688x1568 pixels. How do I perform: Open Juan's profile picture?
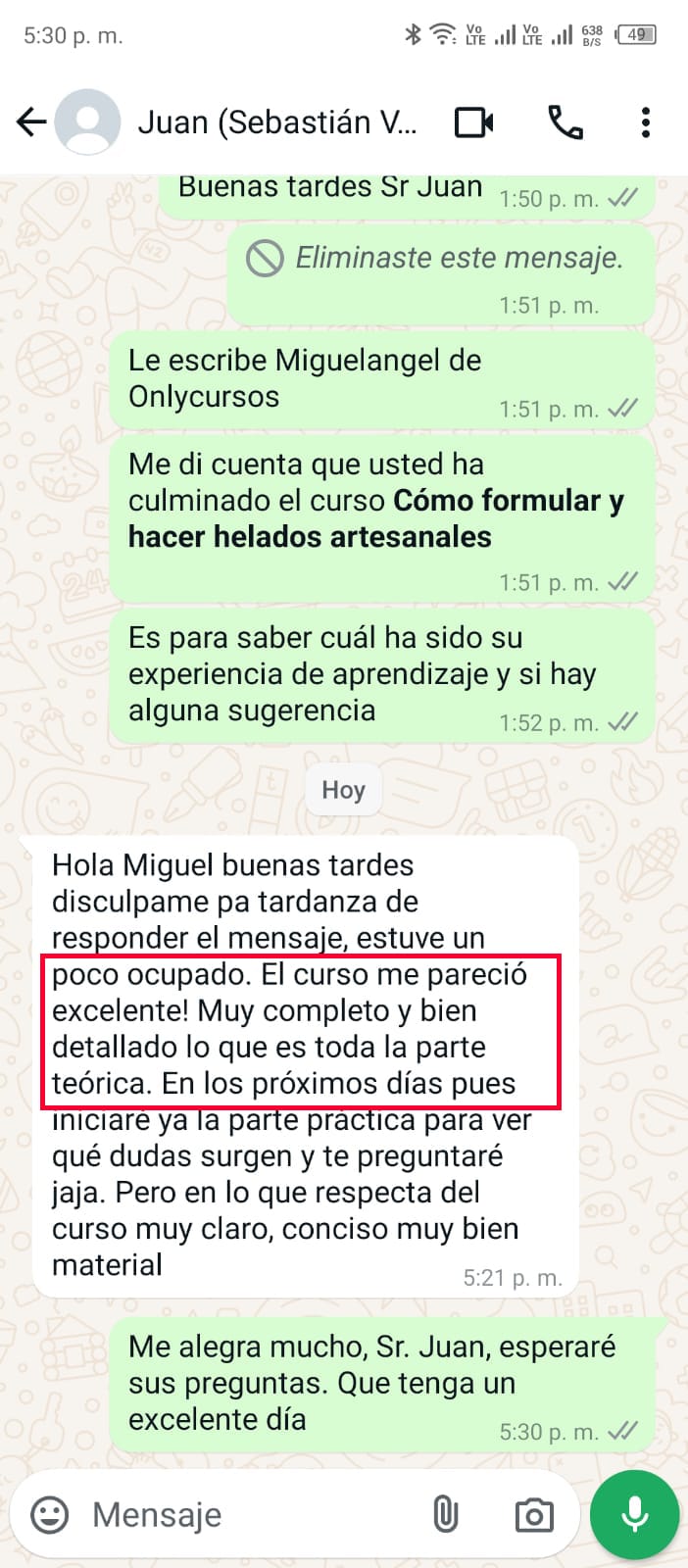88,122
